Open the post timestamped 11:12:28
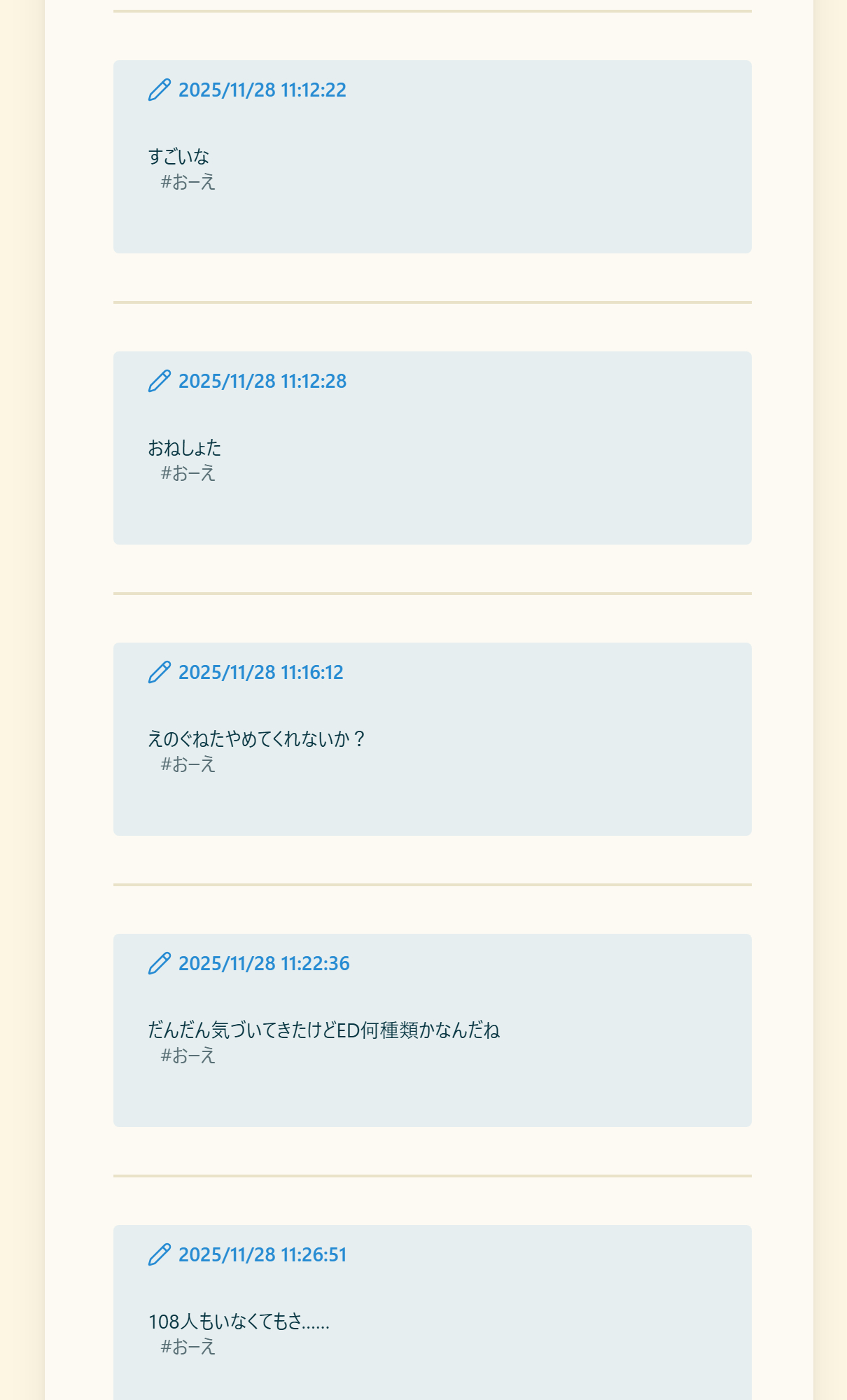This screenshot has width=847, height=1400. pyautogui.click(x=262, y=381)
